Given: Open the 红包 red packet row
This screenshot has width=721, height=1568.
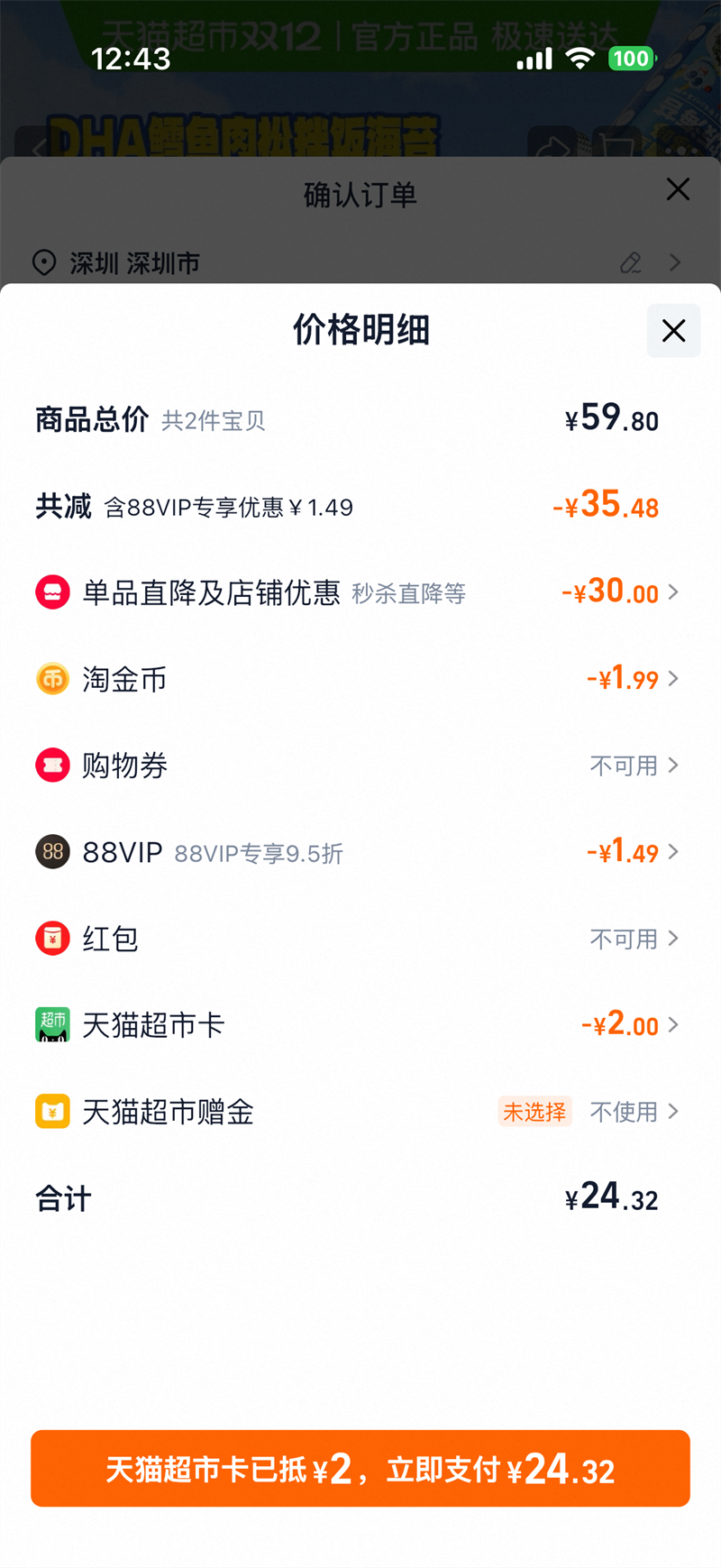Looking at the screenshot, I should point(360,939).
